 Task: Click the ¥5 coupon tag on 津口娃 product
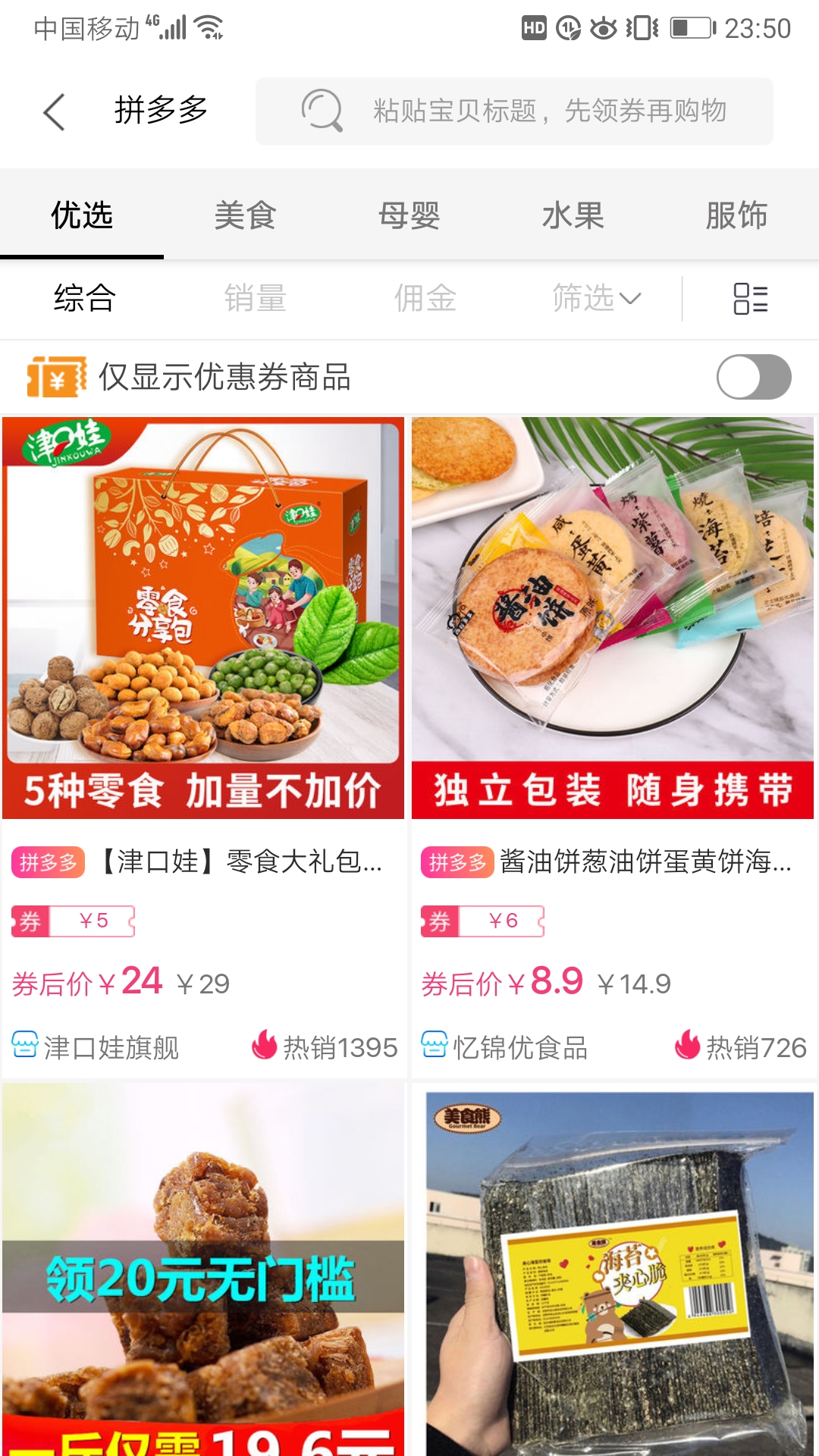(72, 920)
